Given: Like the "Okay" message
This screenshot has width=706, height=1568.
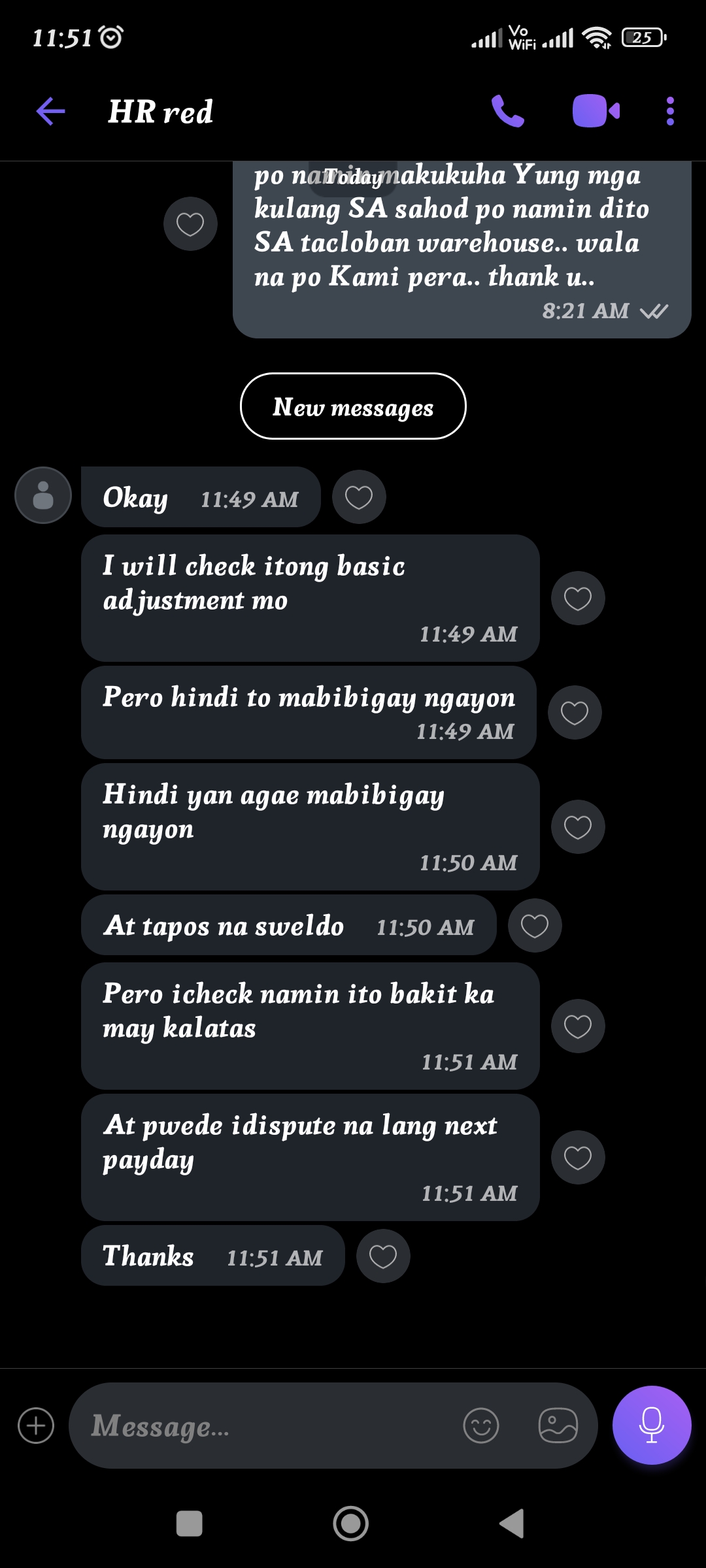Looking at the screenshot, I should tap(359, 497).
